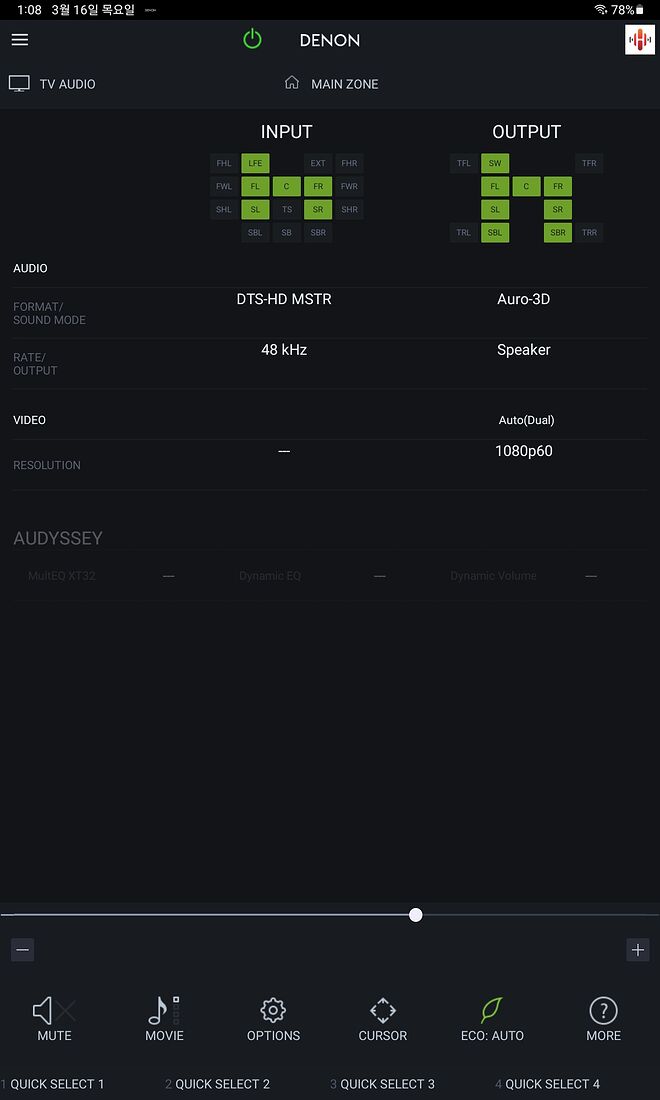Toggle the Denon power button
Viewport: 660px width, 1100px height.
(252, 39)
